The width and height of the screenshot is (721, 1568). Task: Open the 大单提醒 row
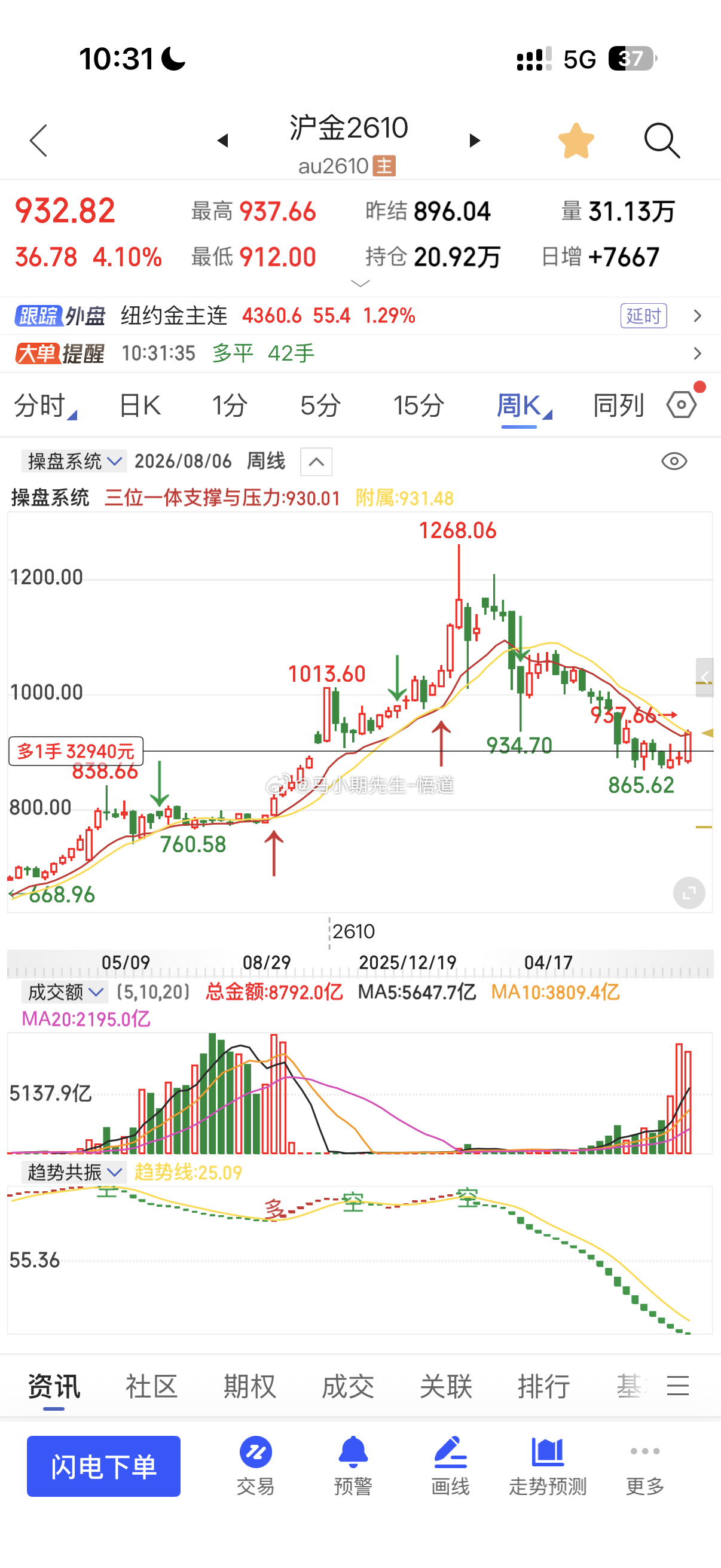(x=360, y=353)
